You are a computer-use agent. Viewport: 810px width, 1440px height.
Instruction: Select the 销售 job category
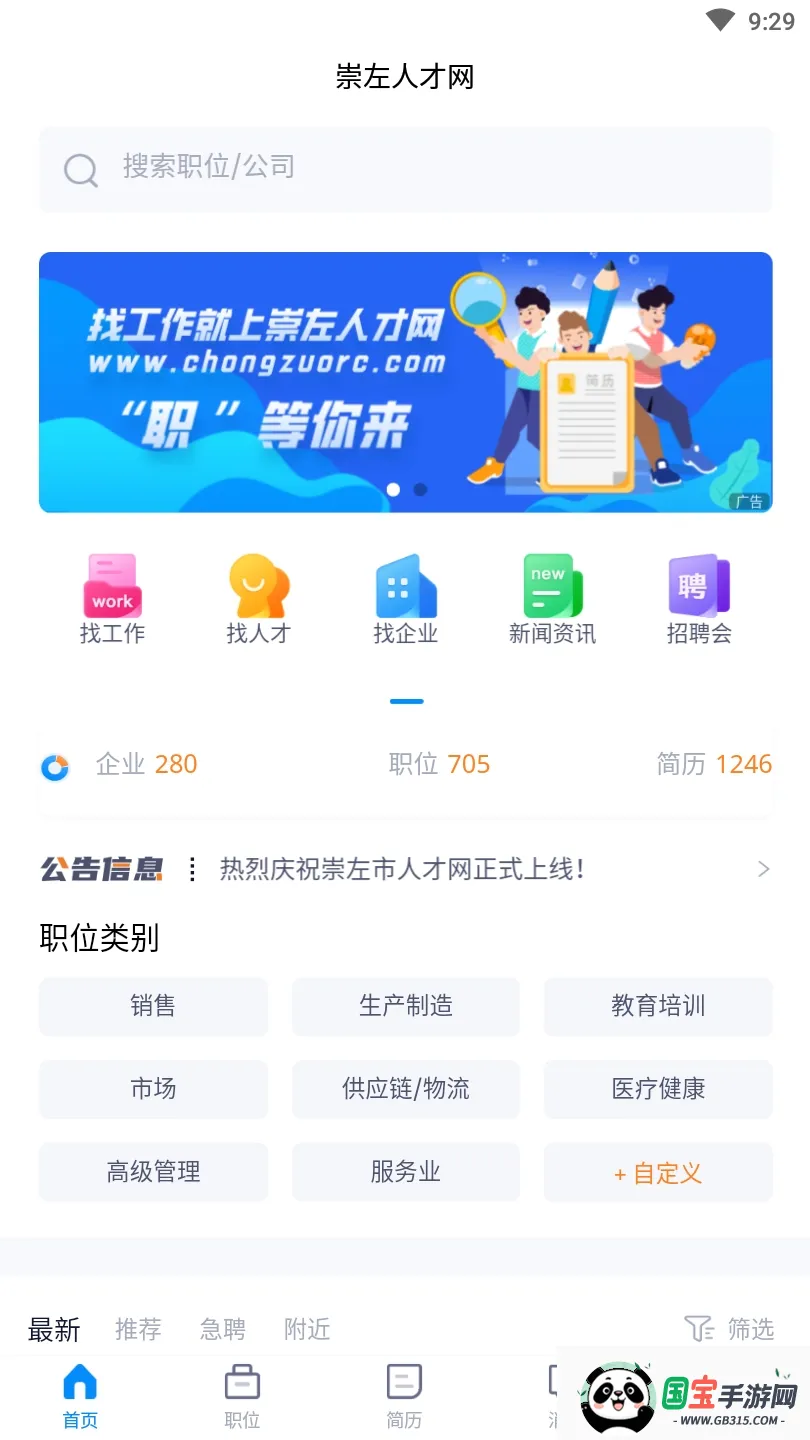click(x=153, y=1006)
